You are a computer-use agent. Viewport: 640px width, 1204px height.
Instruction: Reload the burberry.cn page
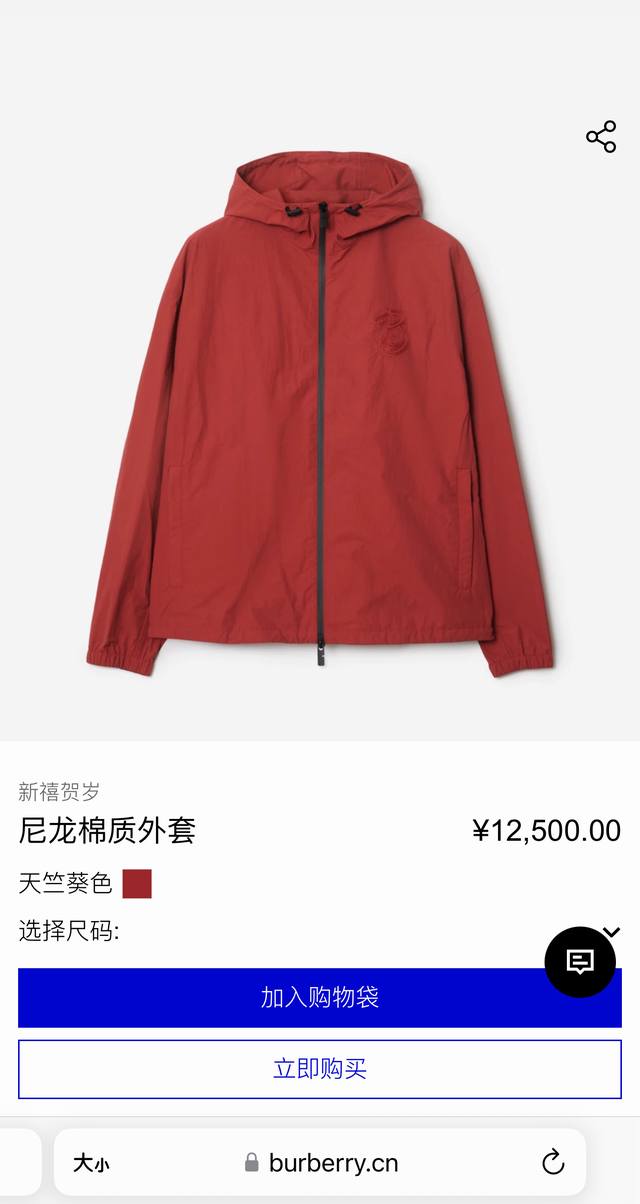coord(553,1162)
